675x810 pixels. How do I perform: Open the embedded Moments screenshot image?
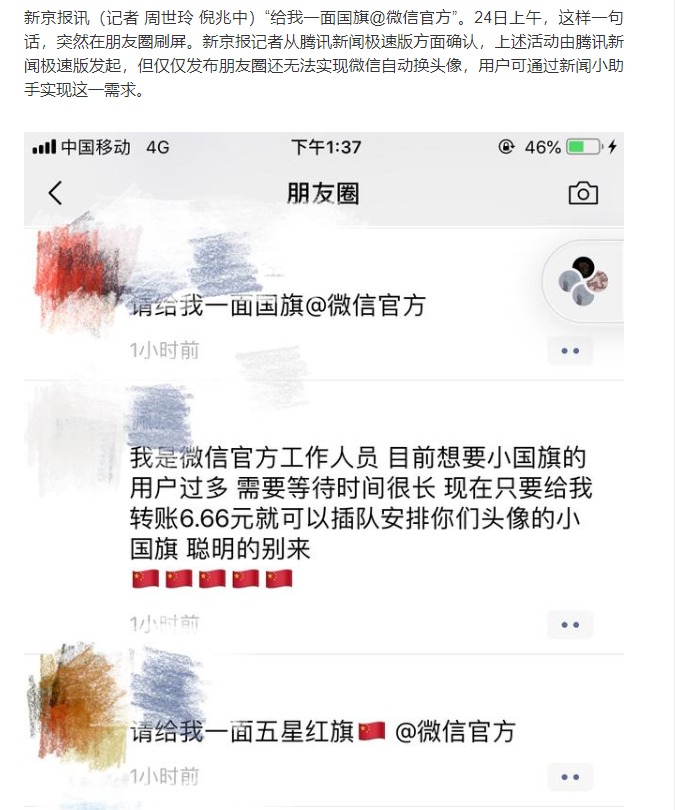click(323, 470)
